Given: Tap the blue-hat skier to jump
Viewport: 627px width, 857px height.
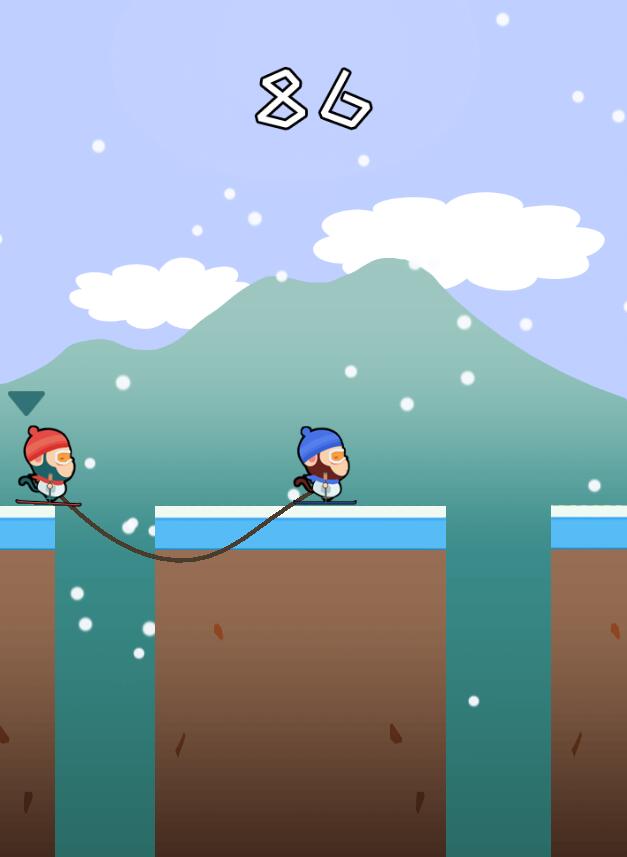Looking at the screenshot, I should tap(322, 464).
